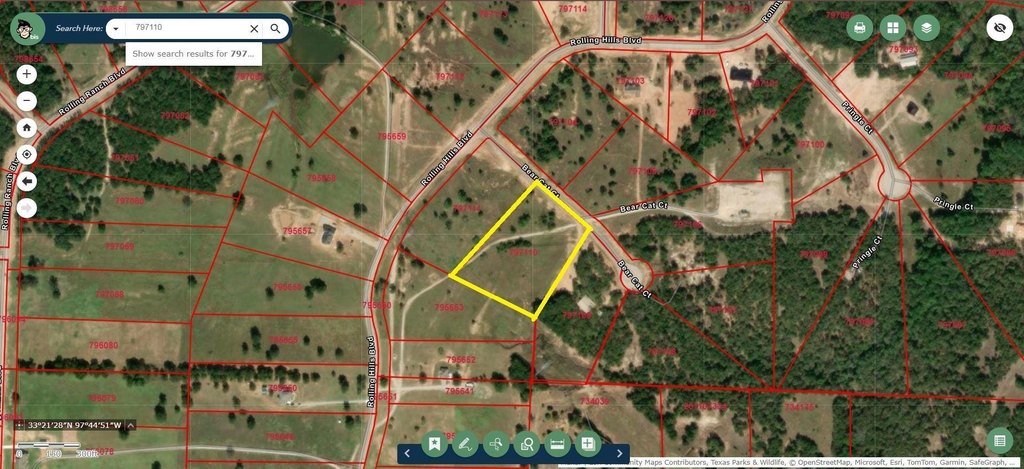Image resolution: width=1024 pixels, height=469 pixels.
Task: Zoom out of the map
Action: click(27, 101)
